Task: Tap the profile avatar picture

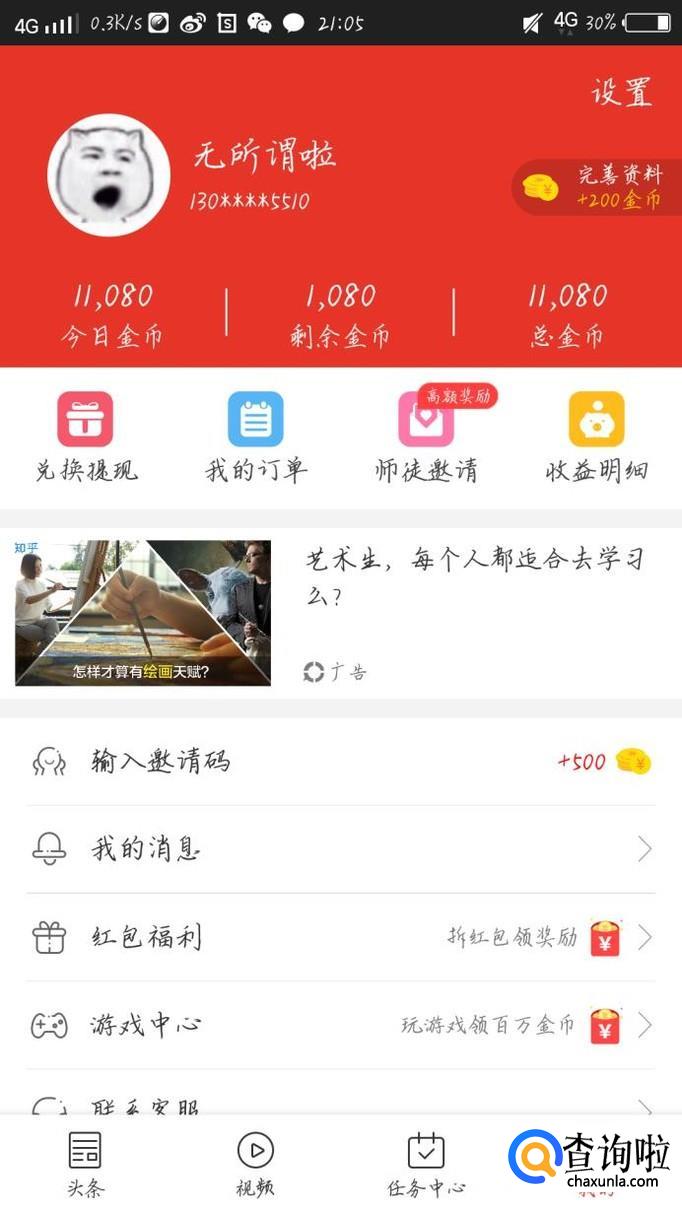Action: [x=109, y=175]
